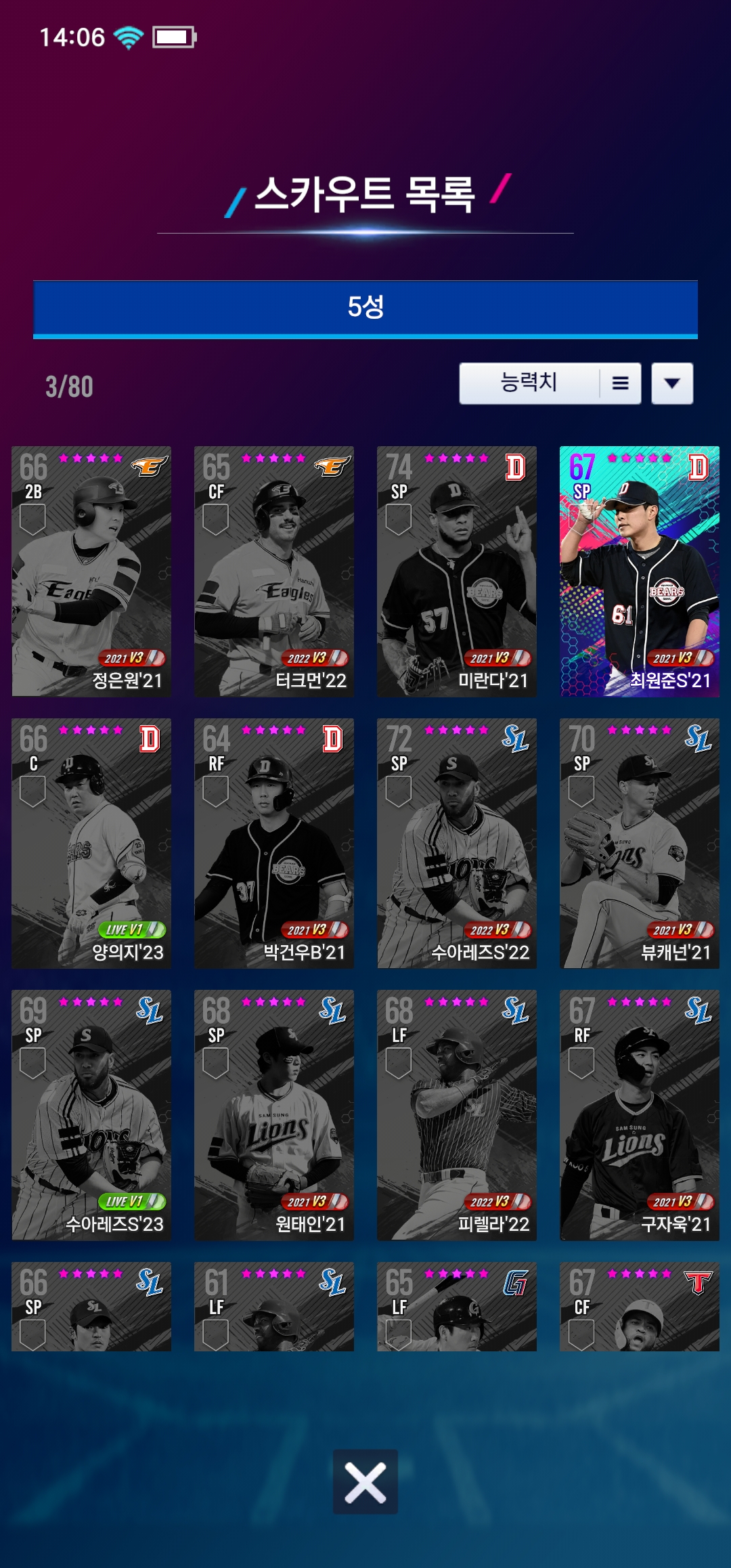Select the 수아레즈S'22 card

coord(456,843)
